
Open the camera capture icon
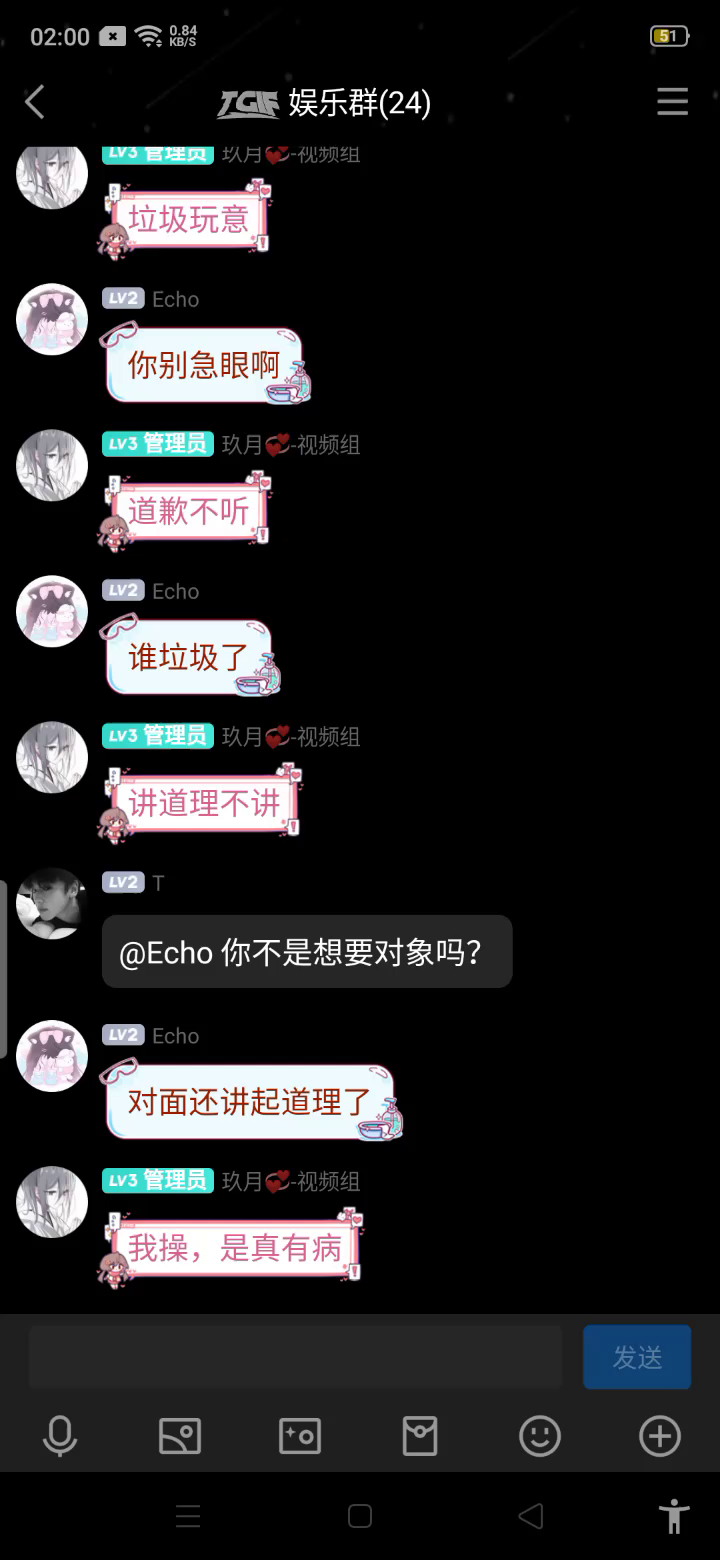[300, 1437]
